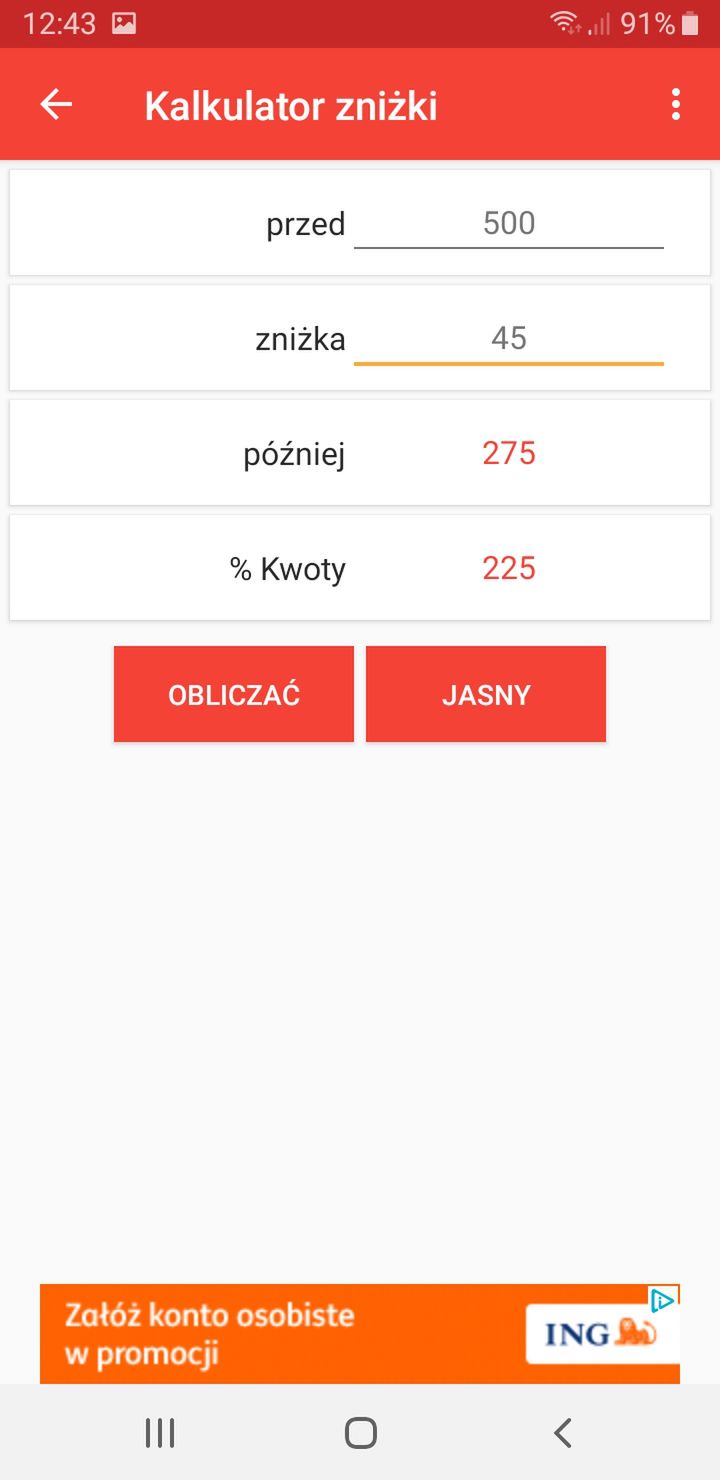720x1480 pixels.
Task: Tap the OBLICZAĆ button
Action: tap(234, 694)
